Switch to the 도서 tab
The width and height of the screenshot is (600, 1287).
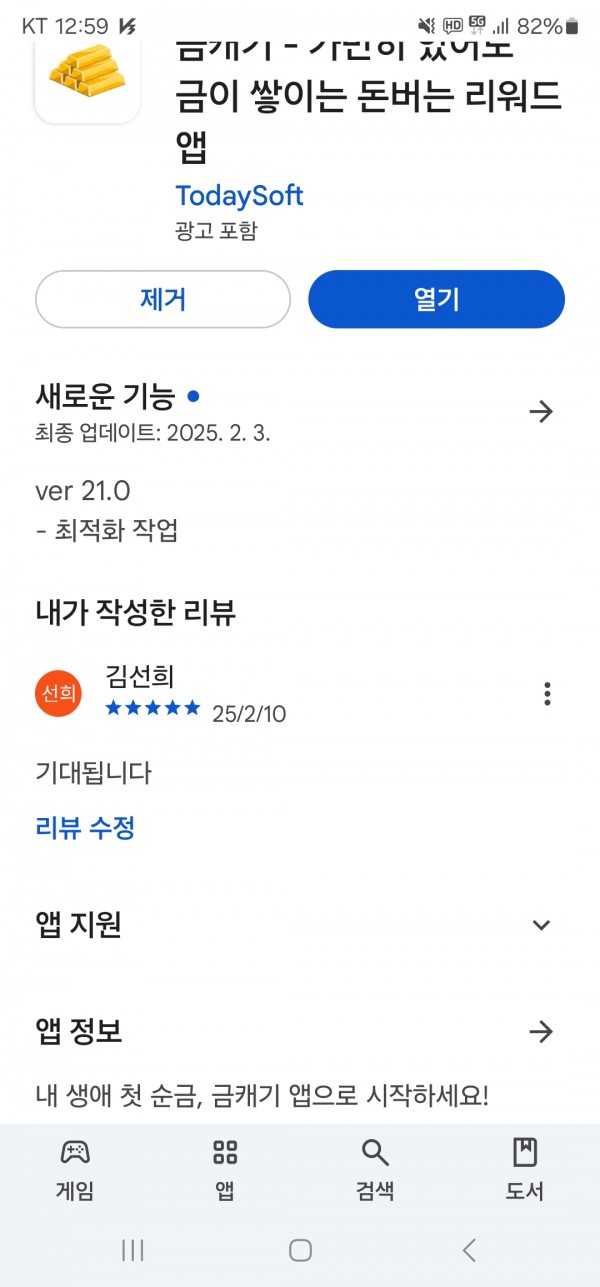(x=525, y=1169)
